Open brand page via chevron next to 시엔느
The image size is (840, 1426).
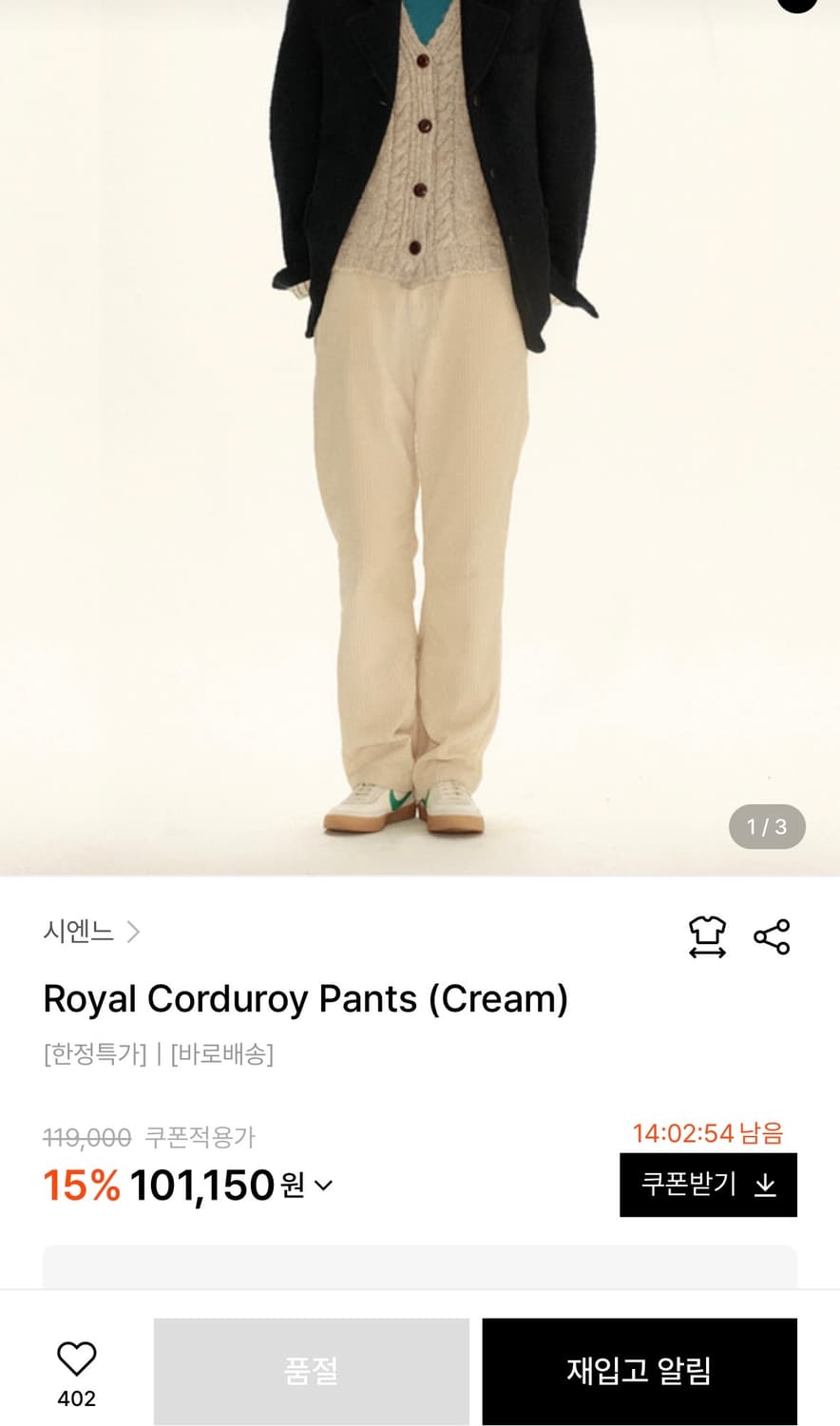point(133,933)
